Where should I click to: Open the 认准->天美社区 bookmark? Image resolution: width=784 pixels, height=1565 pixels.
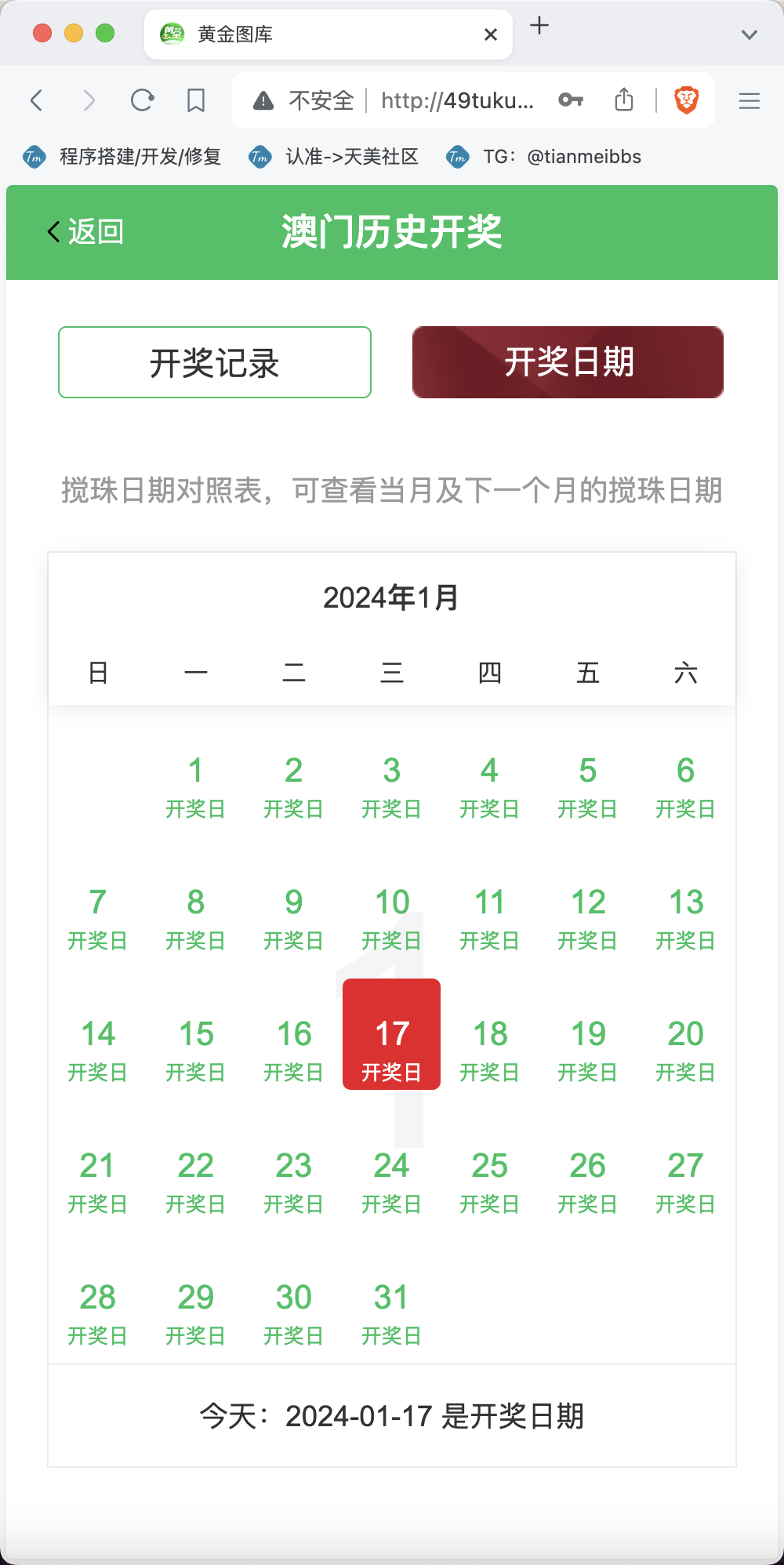[x=334, y=157]
